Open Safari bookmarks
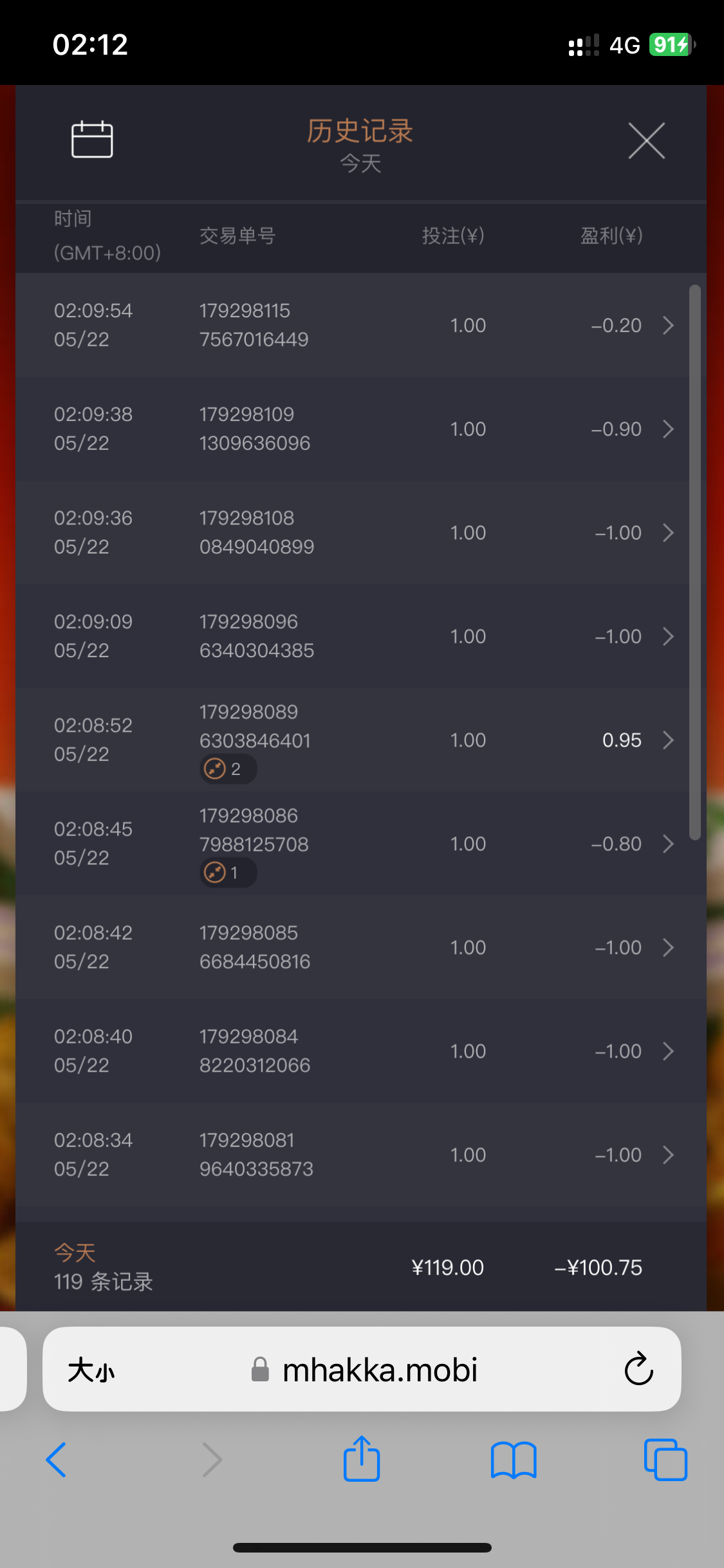The image size is (724, 1568). click(x=513, y=1459)
